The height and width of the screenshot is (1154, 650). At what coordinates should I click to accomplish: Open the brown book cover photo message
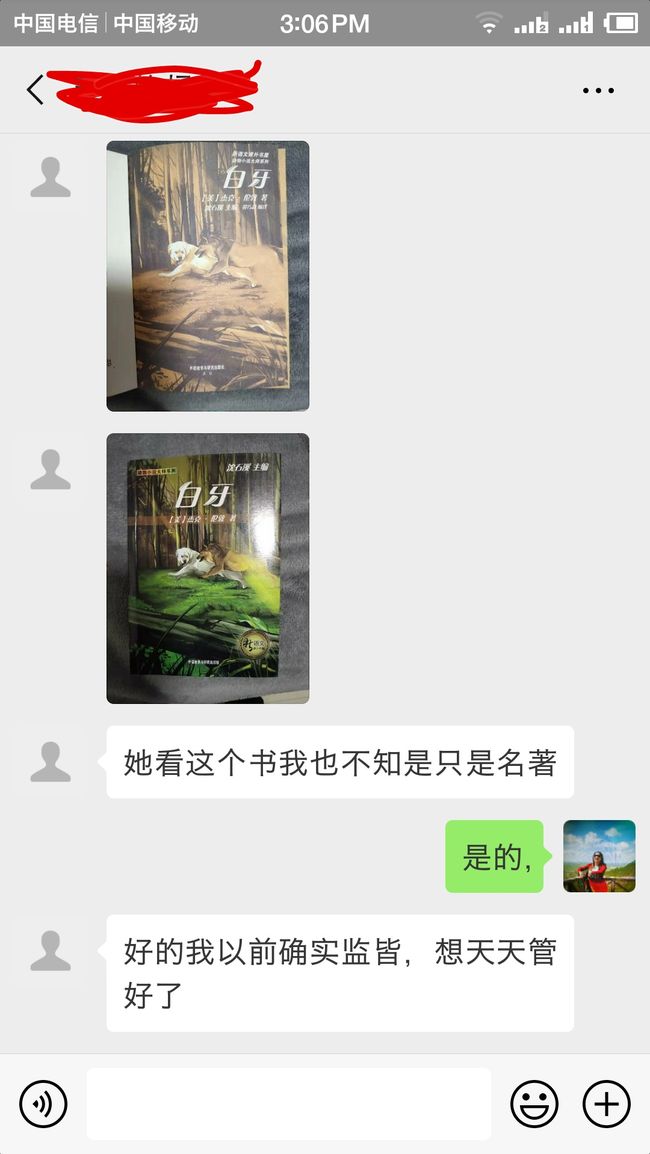208,275
